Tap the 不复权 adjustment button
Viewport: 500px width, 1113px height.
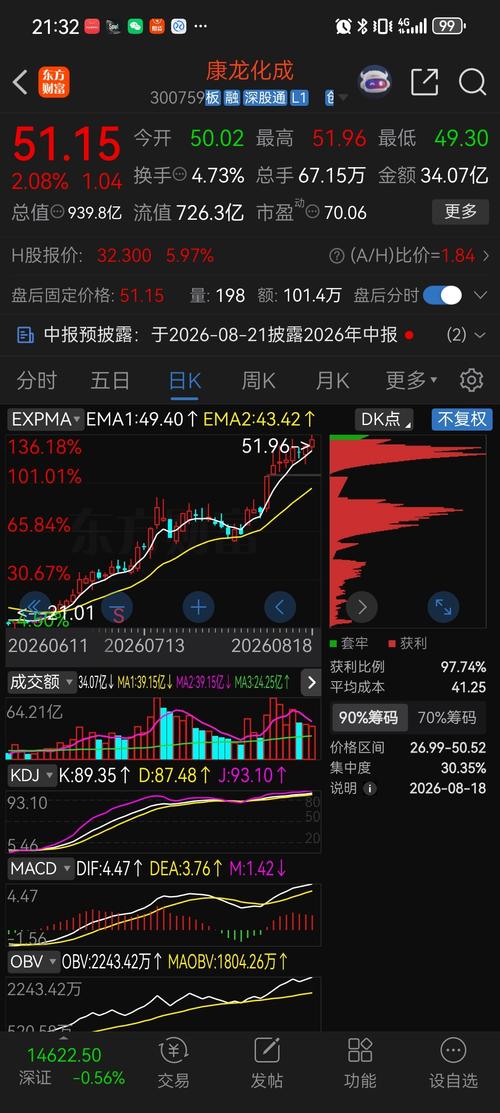click(x=462, y=420)
